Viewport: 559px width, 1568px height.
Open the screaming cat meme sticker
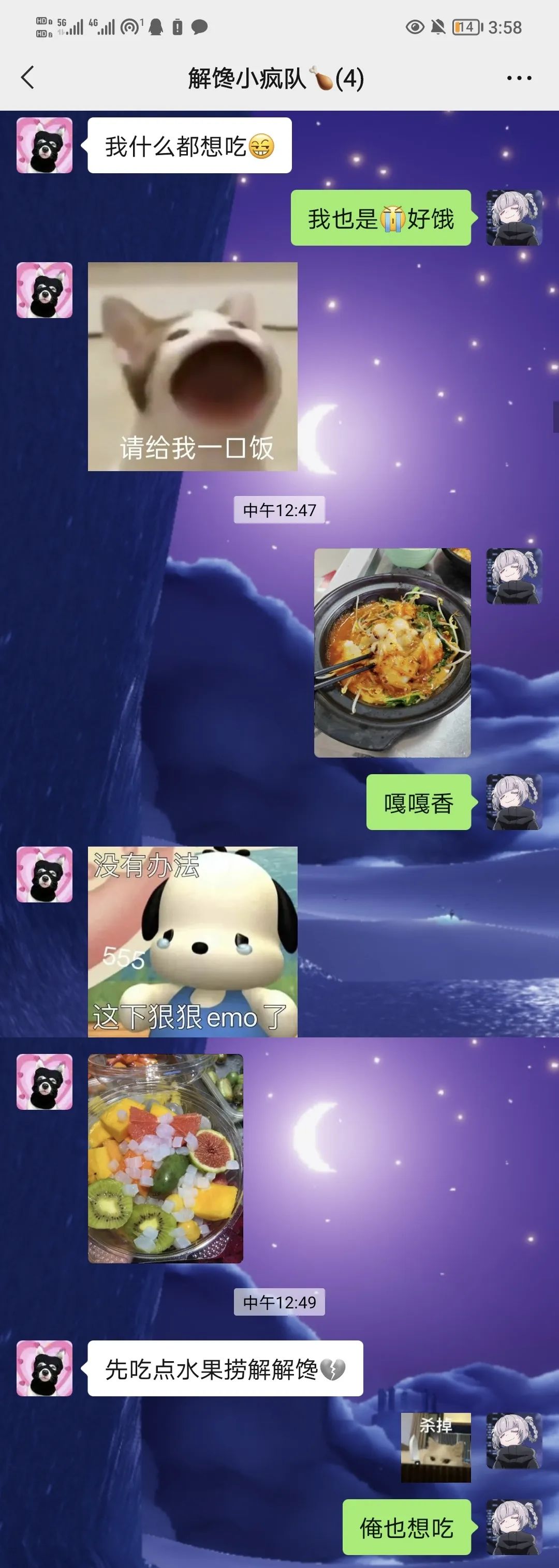193,367
